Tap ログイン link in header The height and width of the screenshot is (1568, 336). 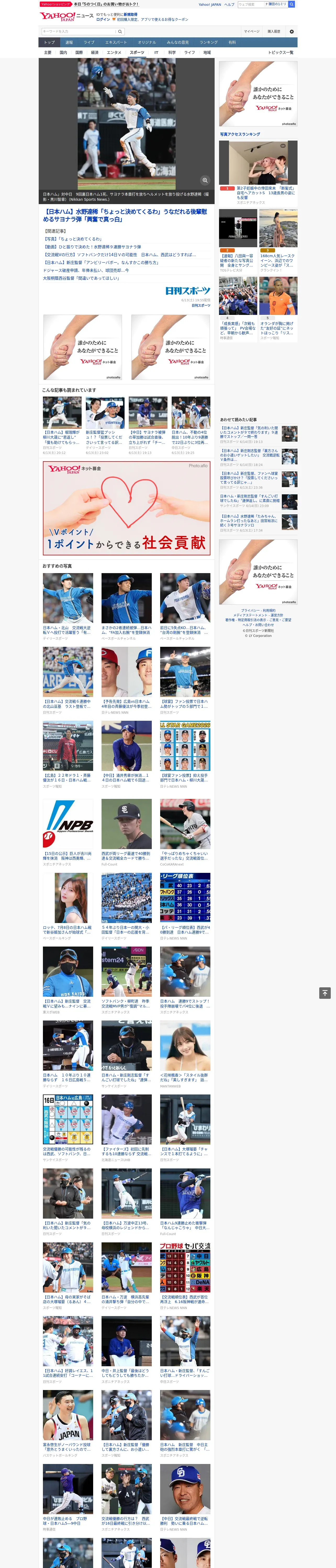103,20
